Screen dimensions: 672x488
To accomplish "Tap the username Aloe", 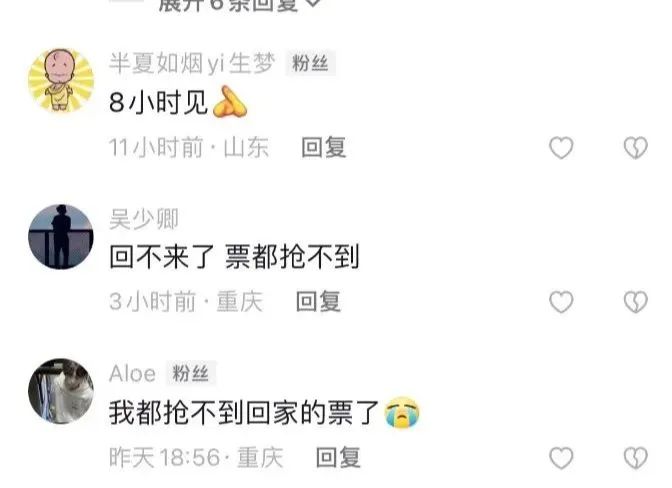I will point(132,373).
